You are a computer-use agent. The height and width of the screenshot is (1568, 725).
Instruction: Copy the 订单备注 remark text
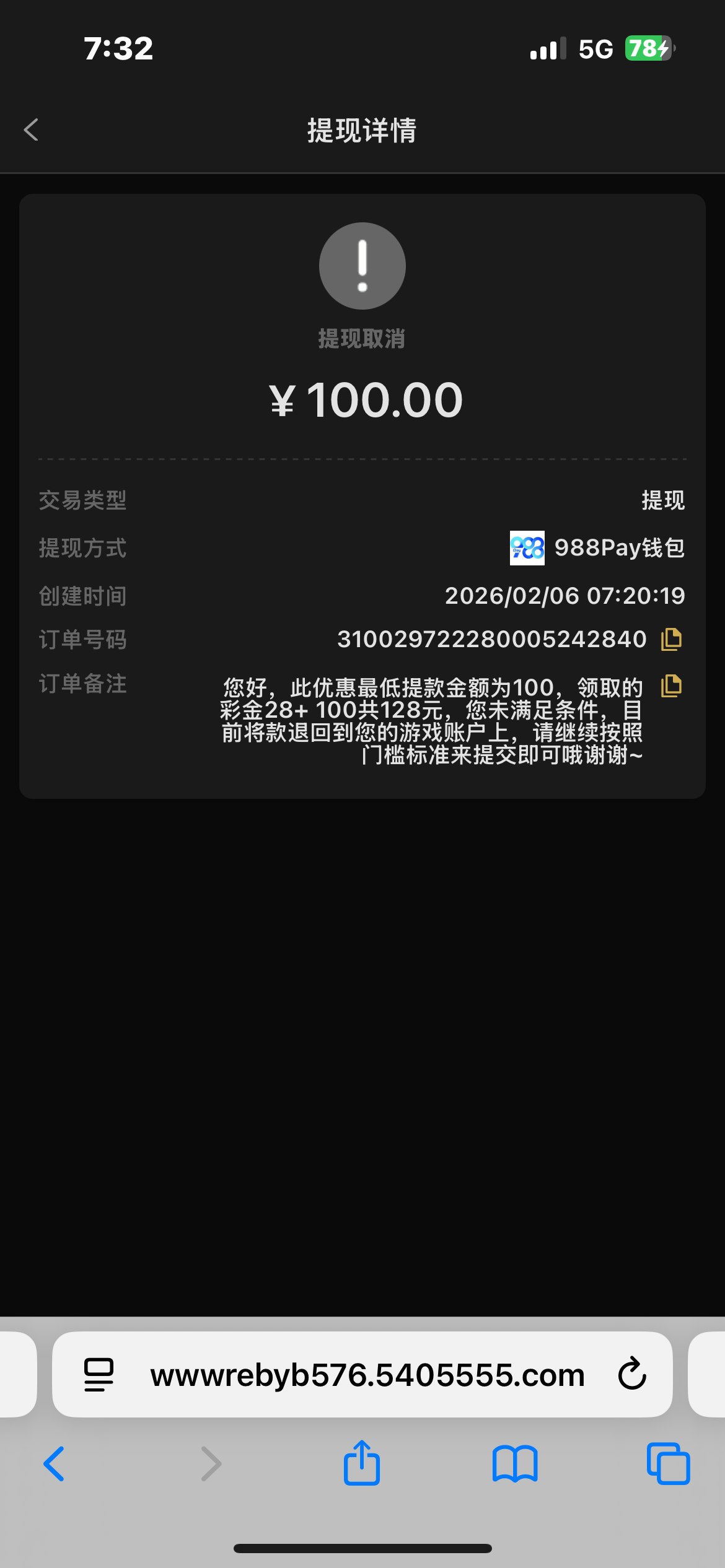click(671, 686)
